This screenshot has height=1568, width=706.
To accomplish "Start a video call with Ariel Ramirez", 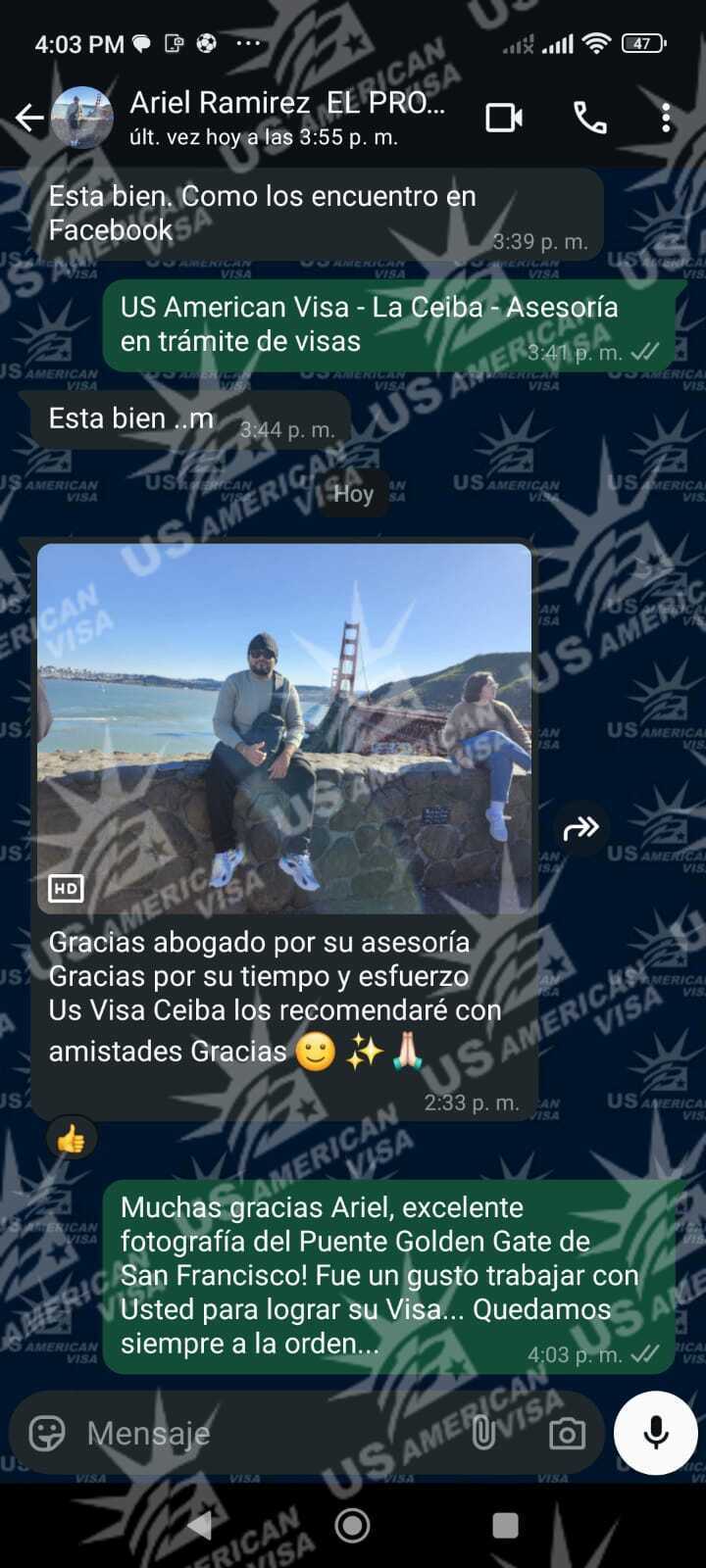I will coord(504,119).
